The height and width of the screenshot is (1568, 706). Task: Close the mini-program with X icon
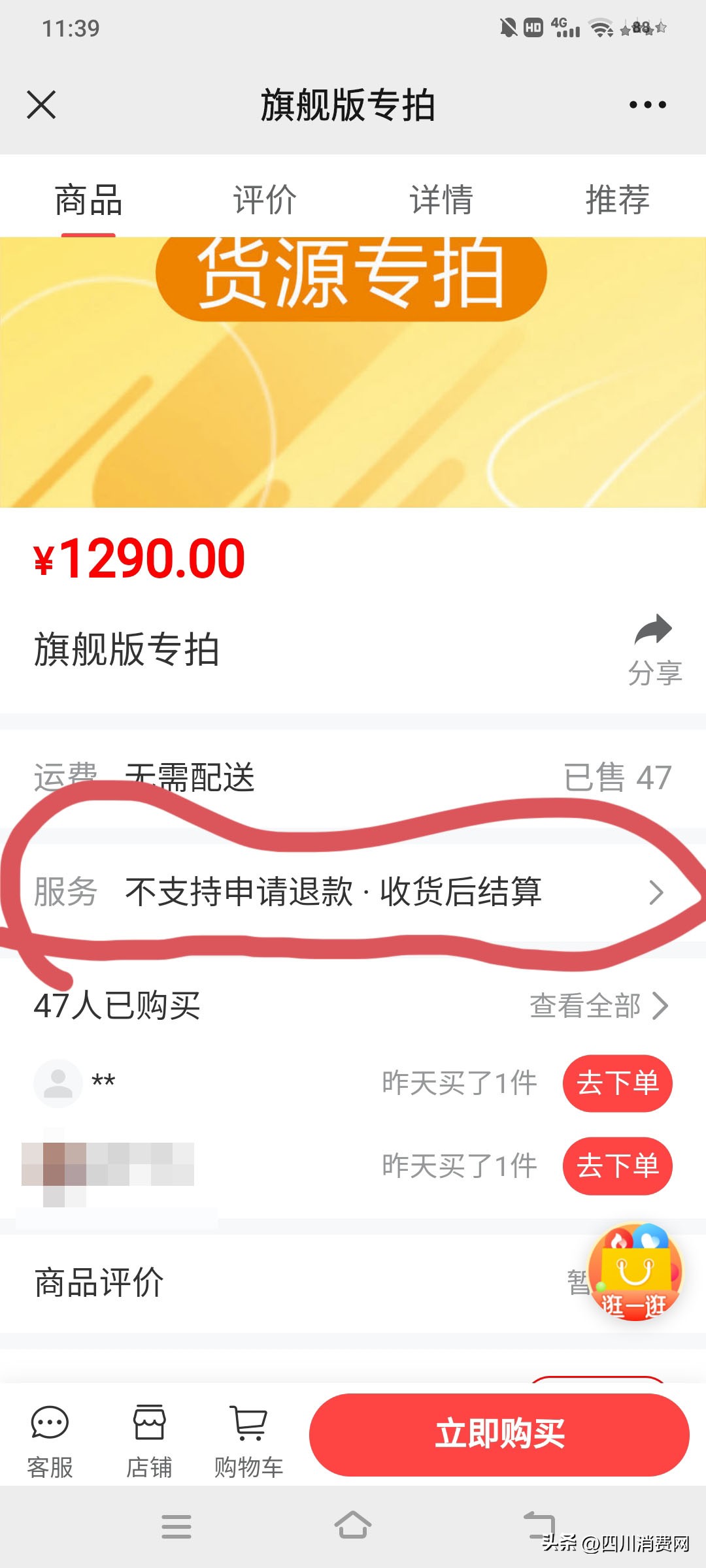(41, 105)
